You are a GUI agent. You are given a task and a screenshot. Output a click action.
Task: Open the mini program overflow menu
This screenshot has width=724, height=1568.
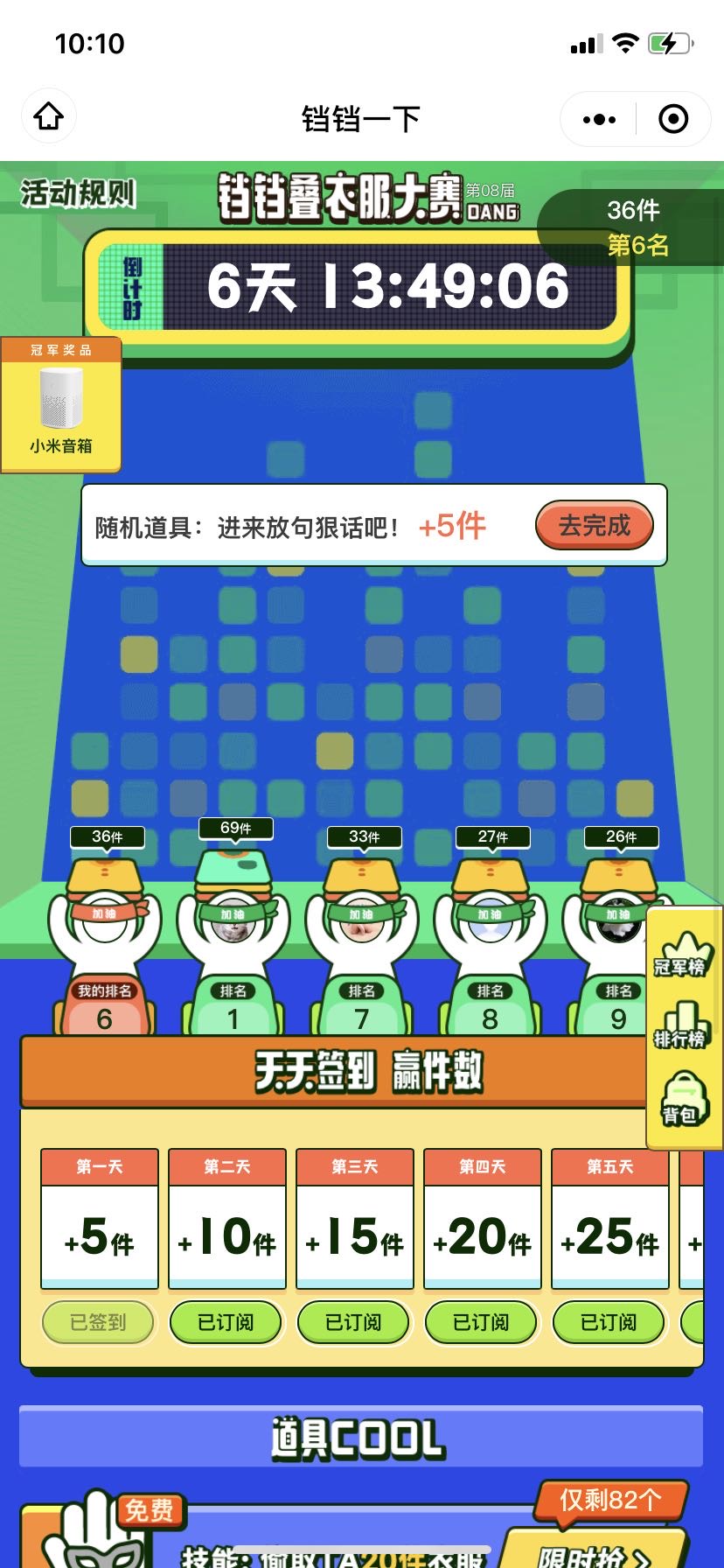[599, 119]
